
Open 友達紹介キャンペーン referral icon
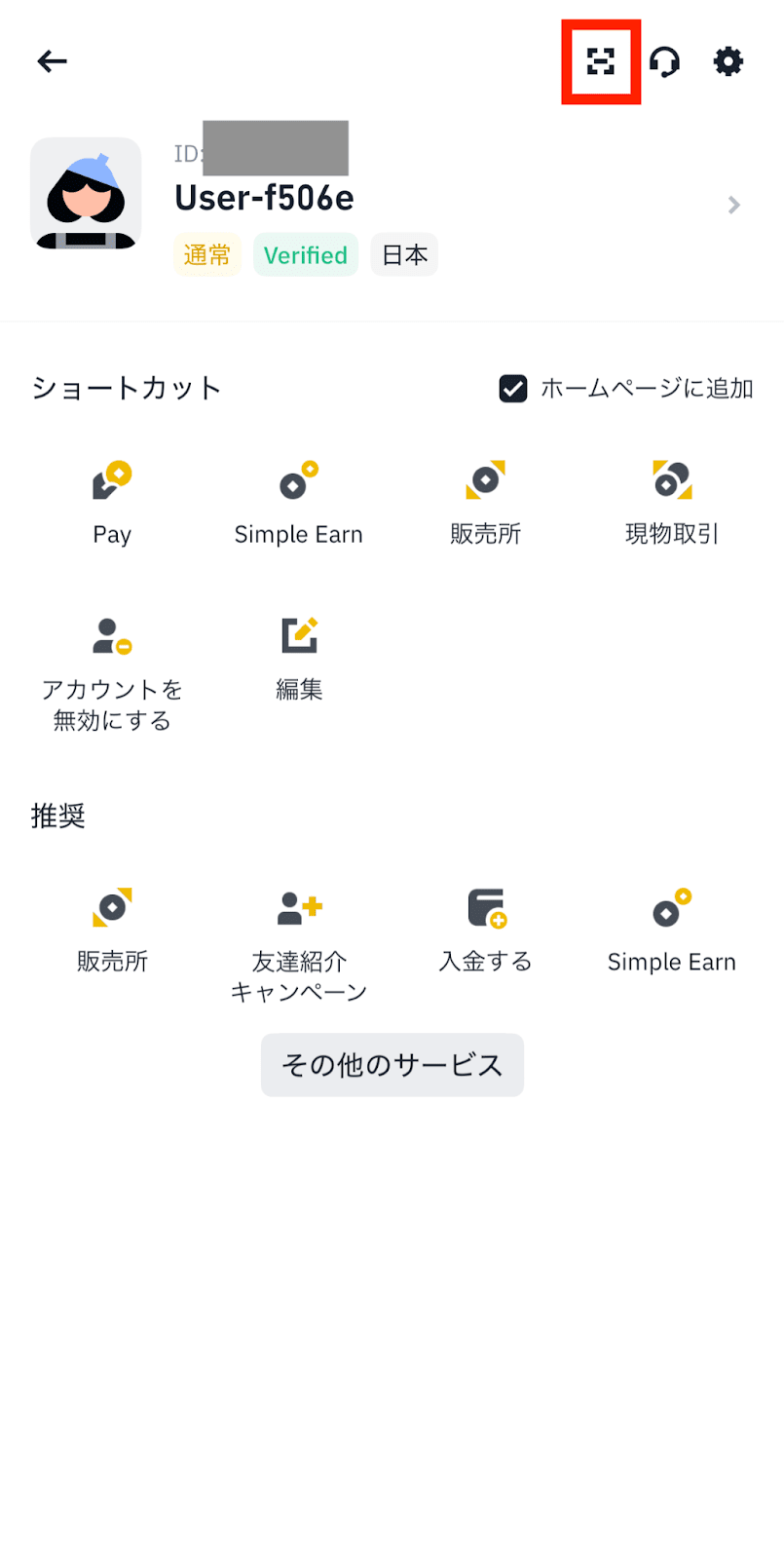pyautogui.click(x=298, y=906)
